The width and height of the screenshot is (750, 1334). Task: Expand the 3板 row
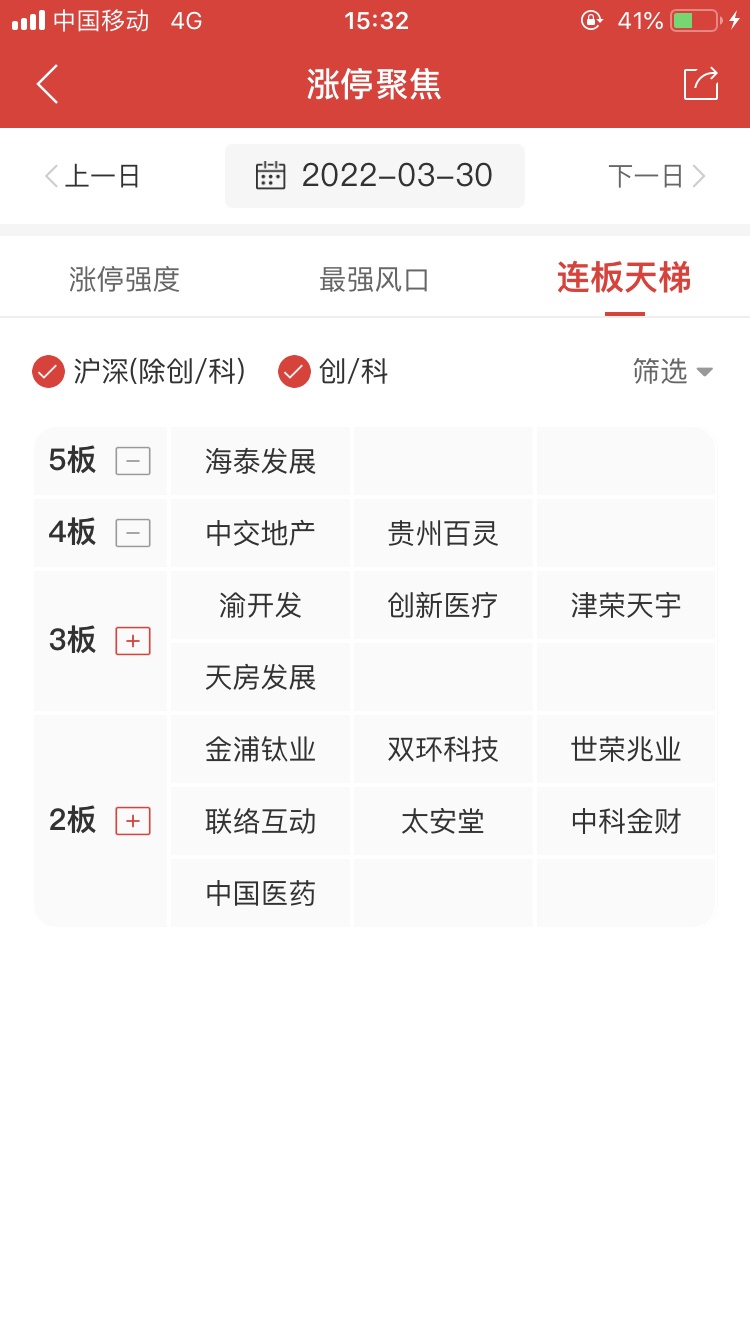(133, 641)
